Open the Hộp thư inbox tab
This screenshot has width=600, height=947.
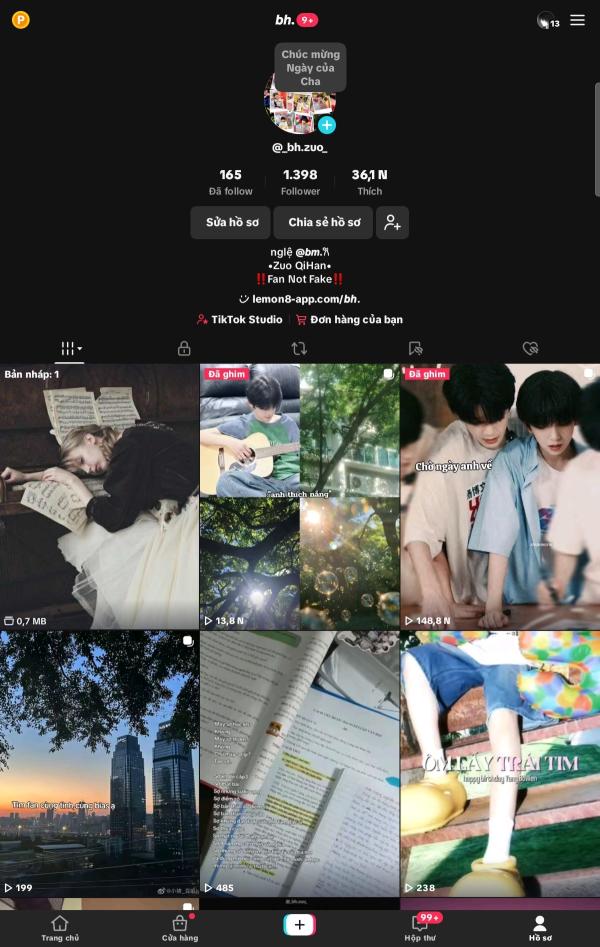pyautogui.click(x=420, y=927)
